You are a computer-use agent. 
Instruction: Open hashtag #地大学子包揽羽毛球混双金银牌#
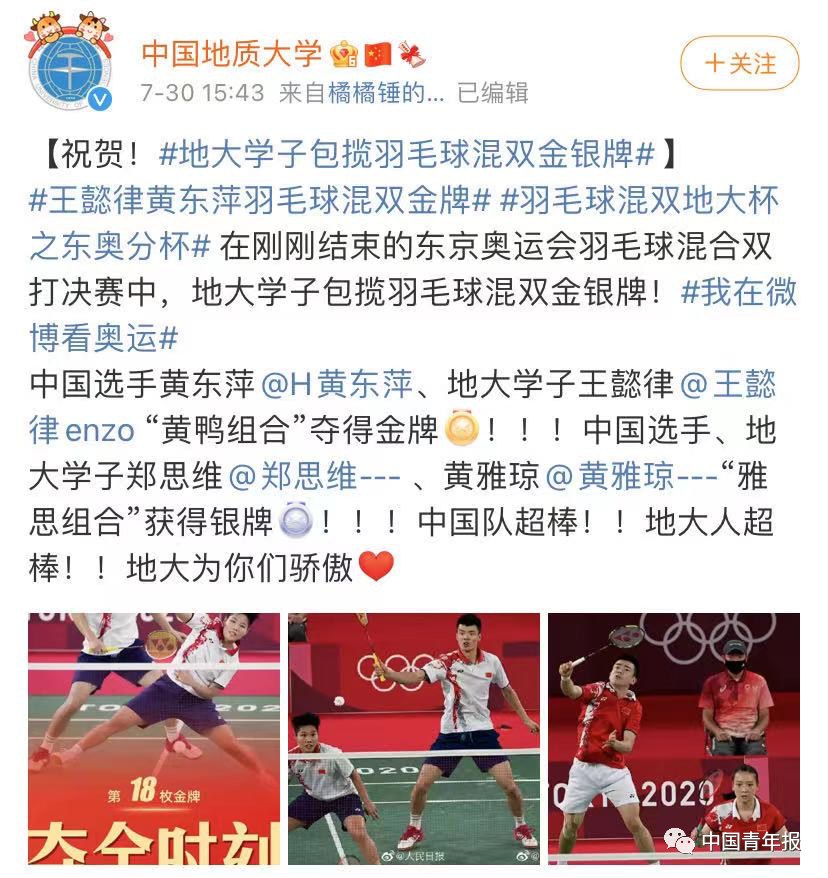pos(407,154)
